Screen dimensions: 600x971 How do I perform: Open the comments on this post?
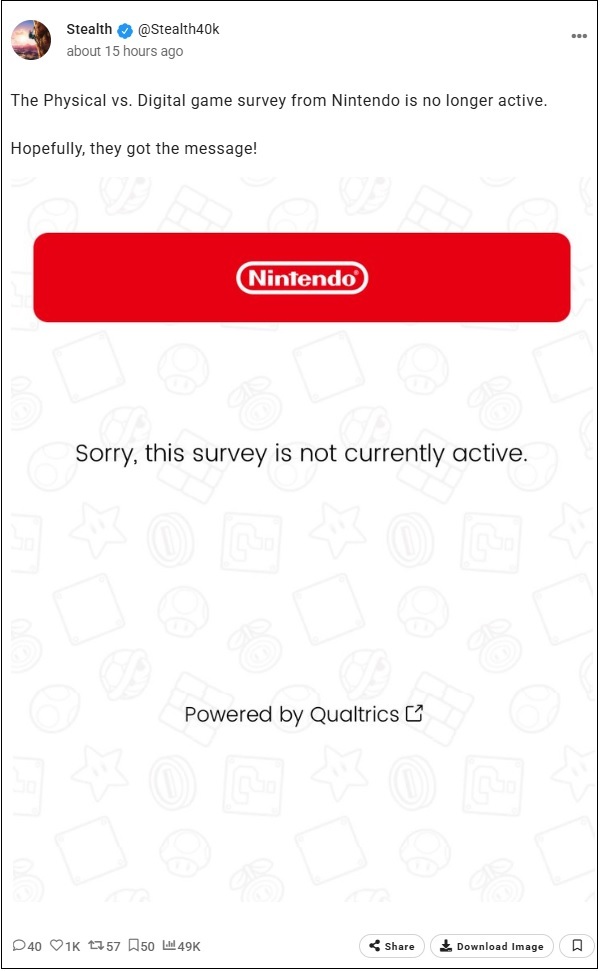(27, 946)
